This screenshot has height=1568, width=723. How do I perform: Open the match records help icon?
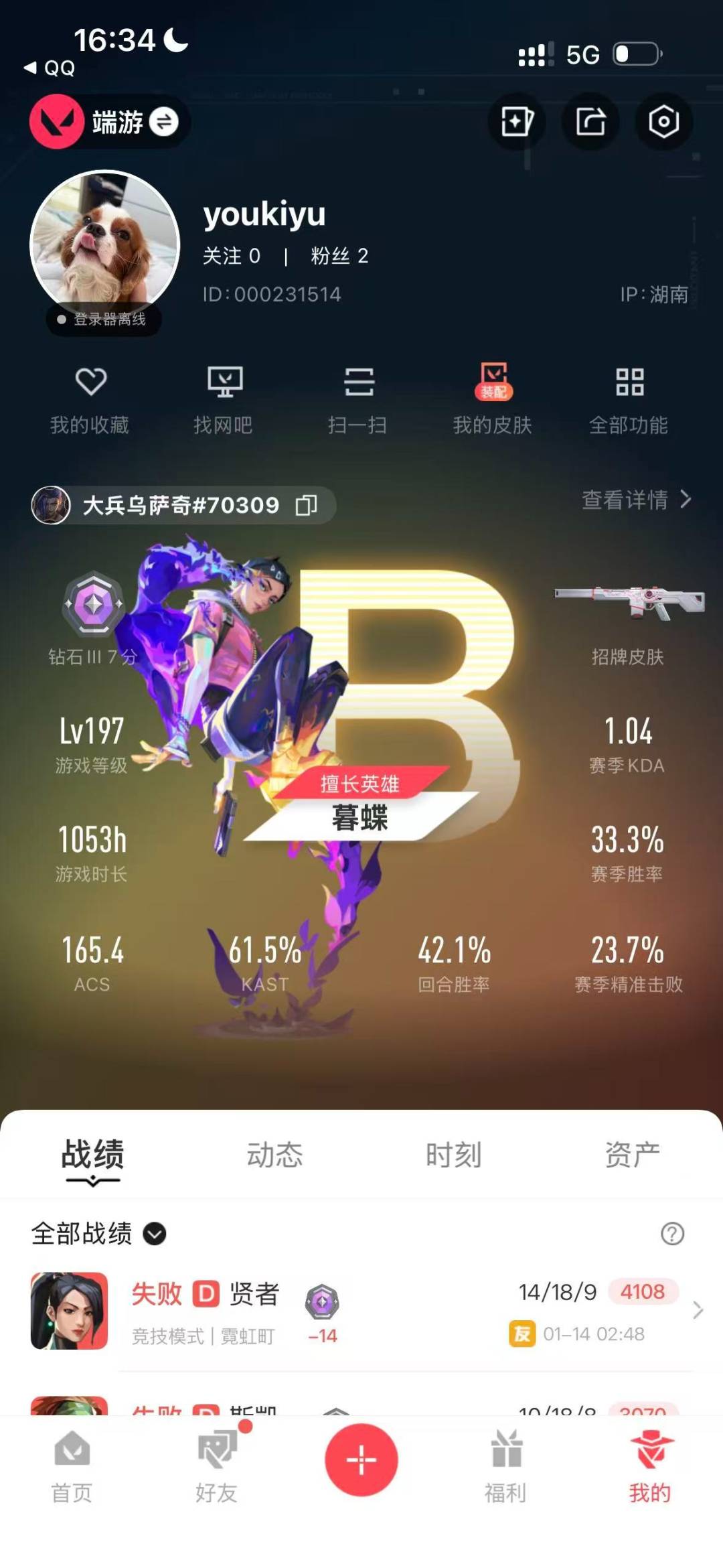point(672,1234)
